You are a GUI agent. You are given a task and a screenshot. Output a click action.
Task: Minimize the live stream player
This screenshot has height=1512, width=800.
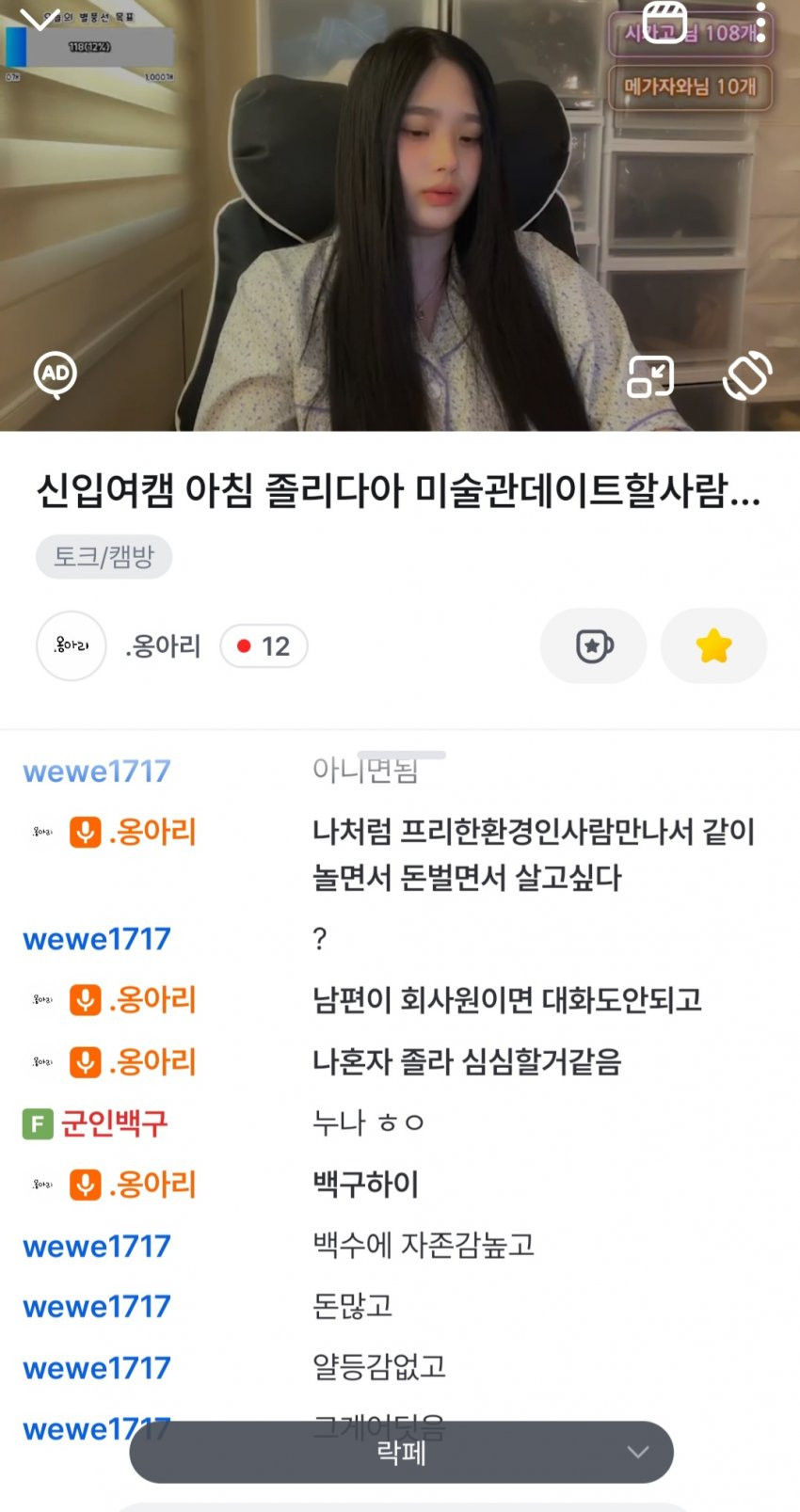click(40, 21)
